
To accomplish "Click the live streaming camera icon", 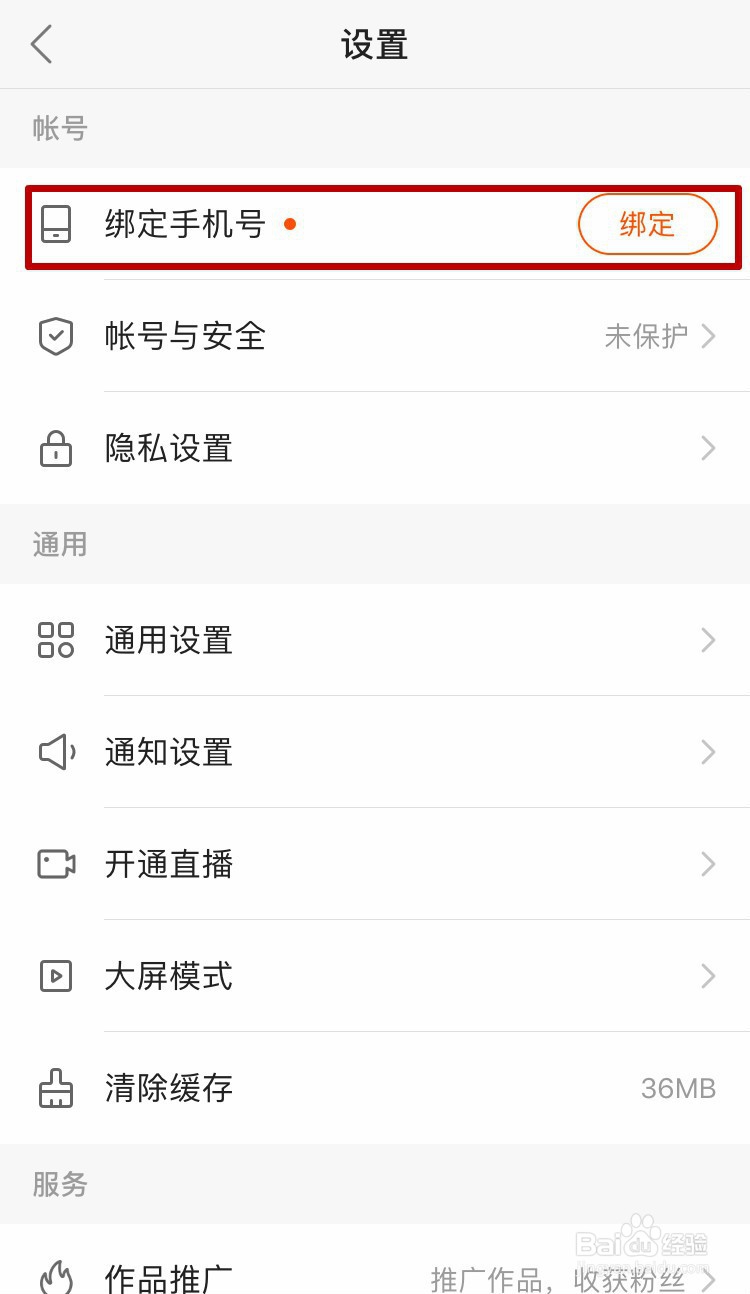I will [56, 864].
